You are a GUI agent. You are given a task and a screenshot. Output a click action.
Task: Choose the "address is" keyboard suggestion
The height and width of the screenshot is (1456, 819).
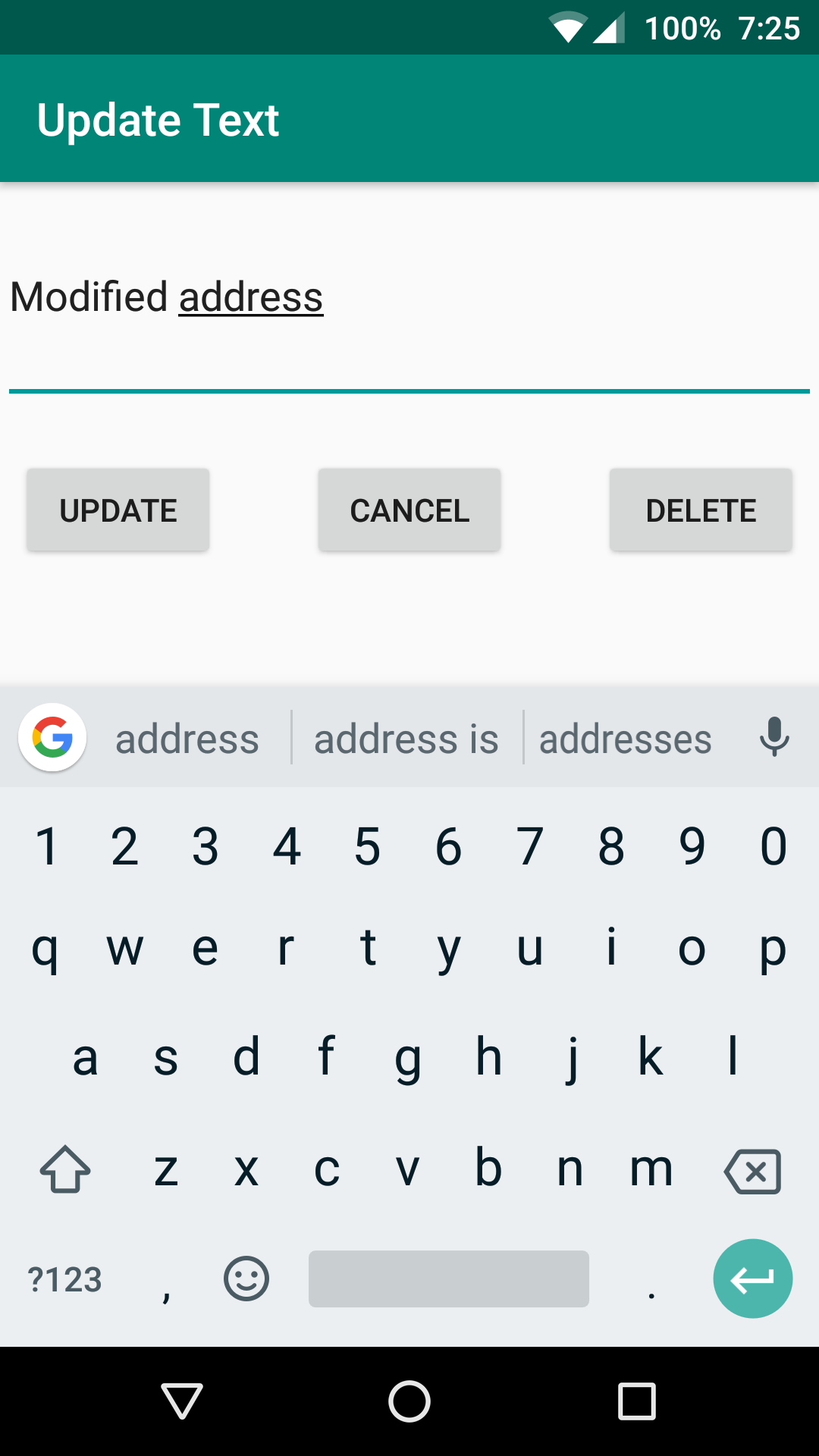click(x=406, y=739)
